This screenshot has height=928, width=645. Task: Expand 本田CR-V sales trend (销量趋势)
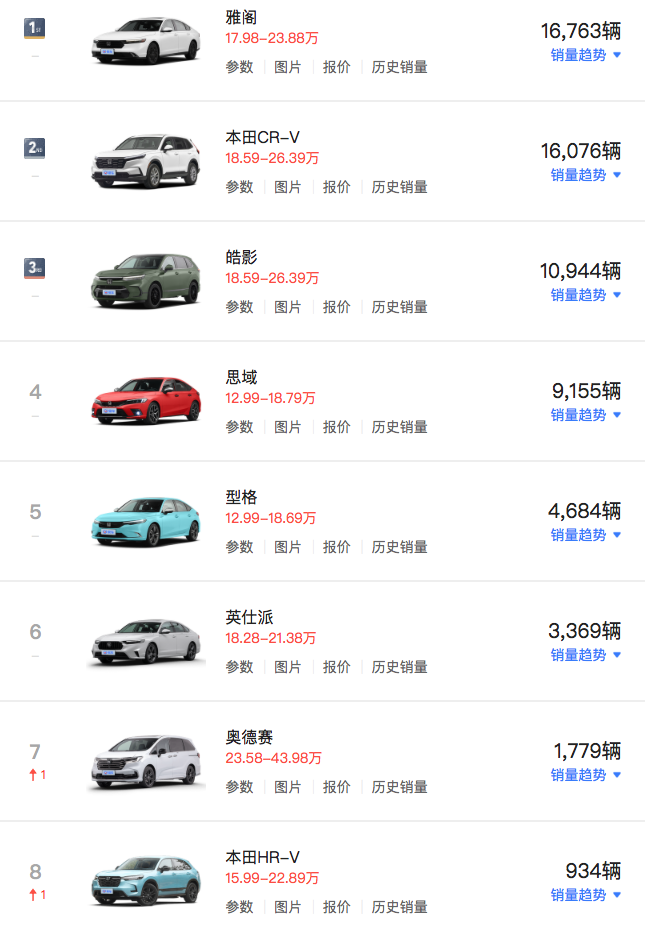585,175
